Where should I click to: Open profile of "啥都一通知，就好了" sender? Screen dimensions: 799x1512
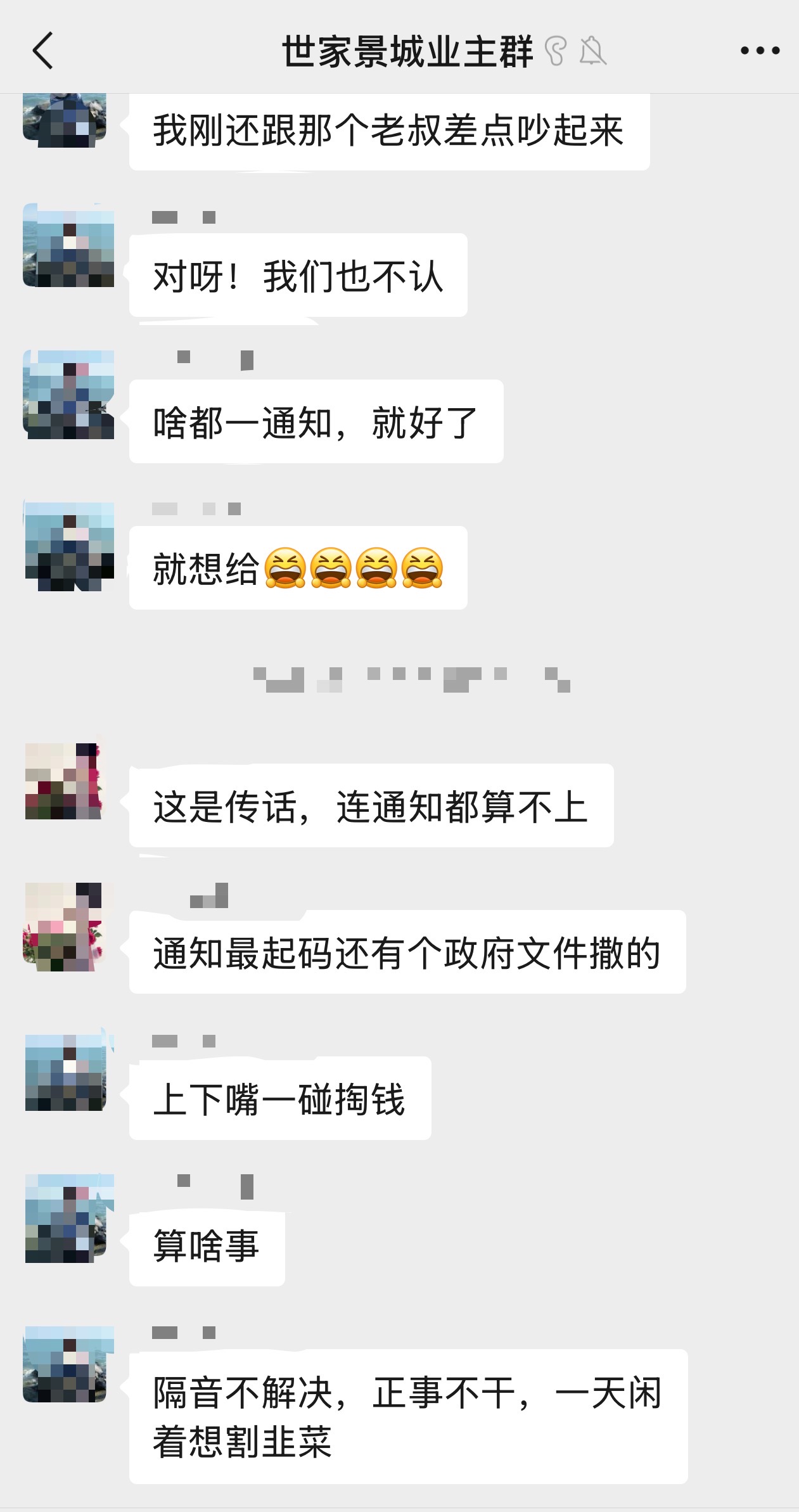[68, 394]
